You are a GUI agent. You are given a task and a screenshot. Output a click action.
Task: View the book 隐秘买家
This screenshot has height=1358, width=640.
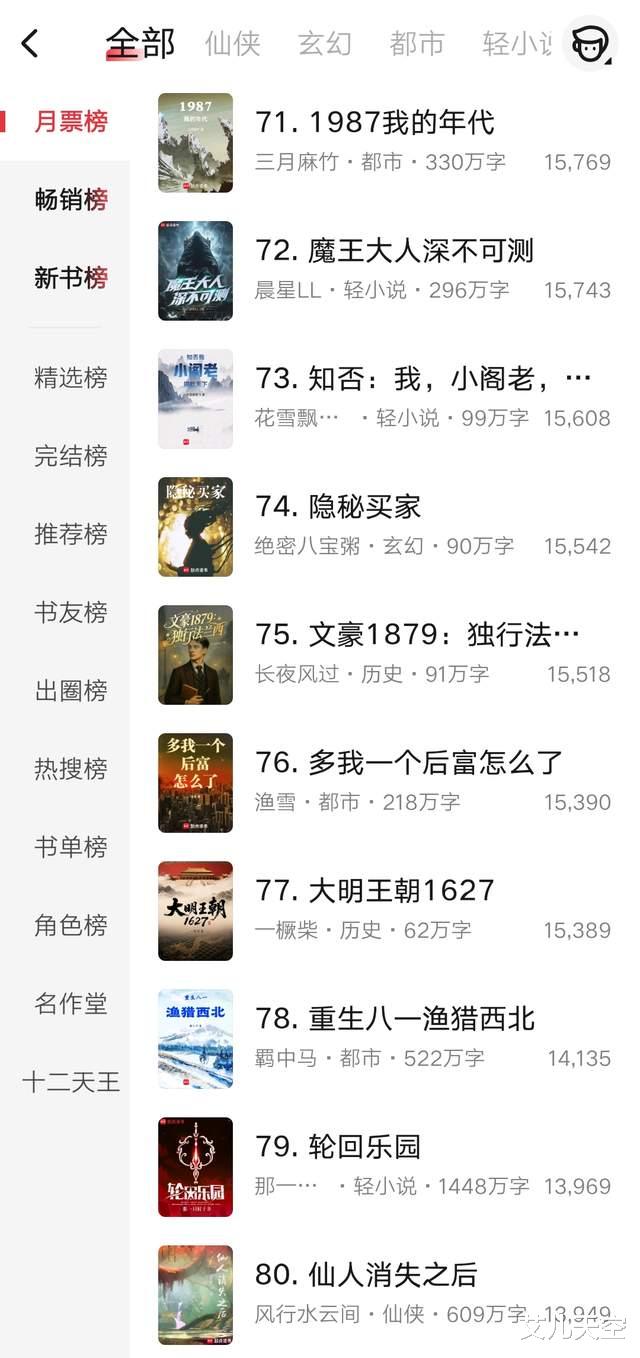coord(365,507)
